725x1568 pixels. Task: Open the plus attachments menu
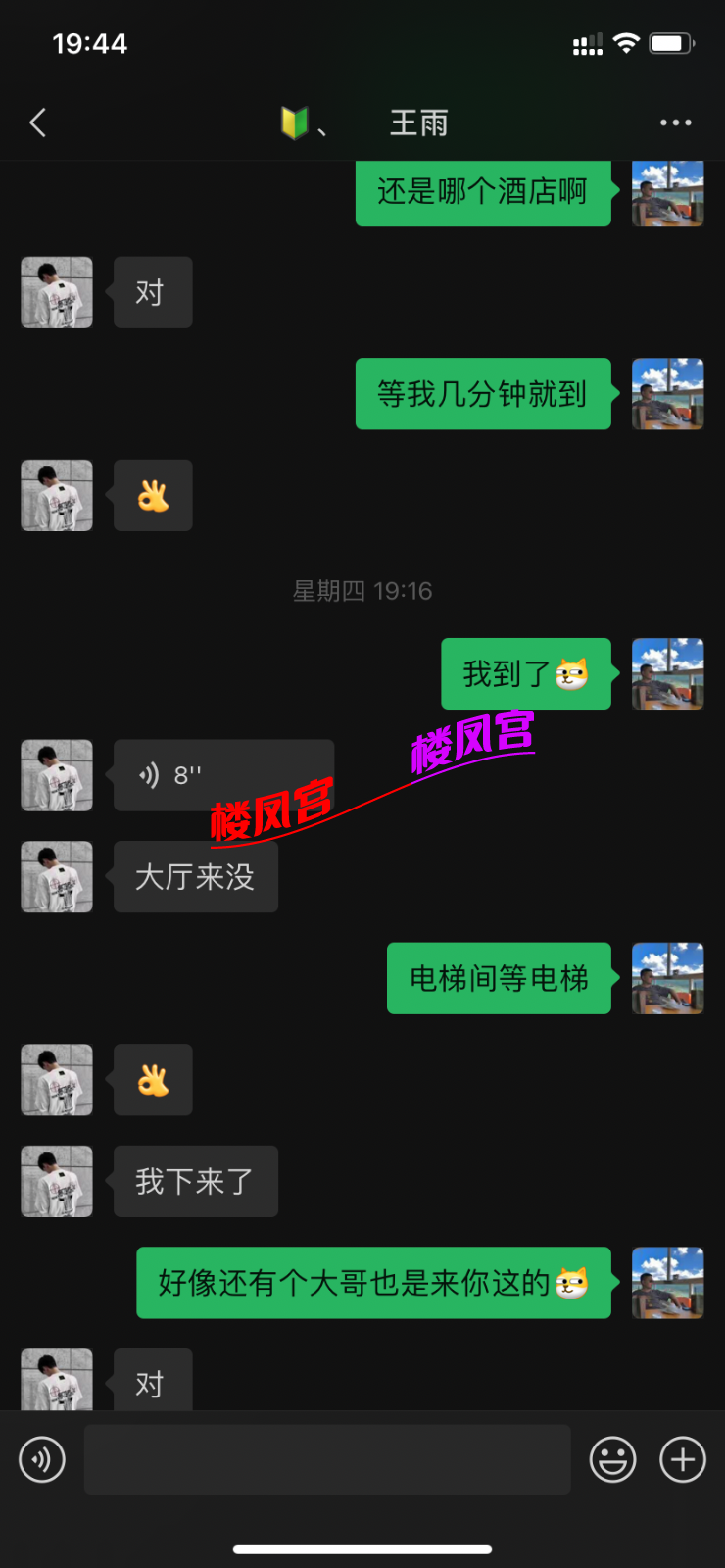(x=683, y=1459)
